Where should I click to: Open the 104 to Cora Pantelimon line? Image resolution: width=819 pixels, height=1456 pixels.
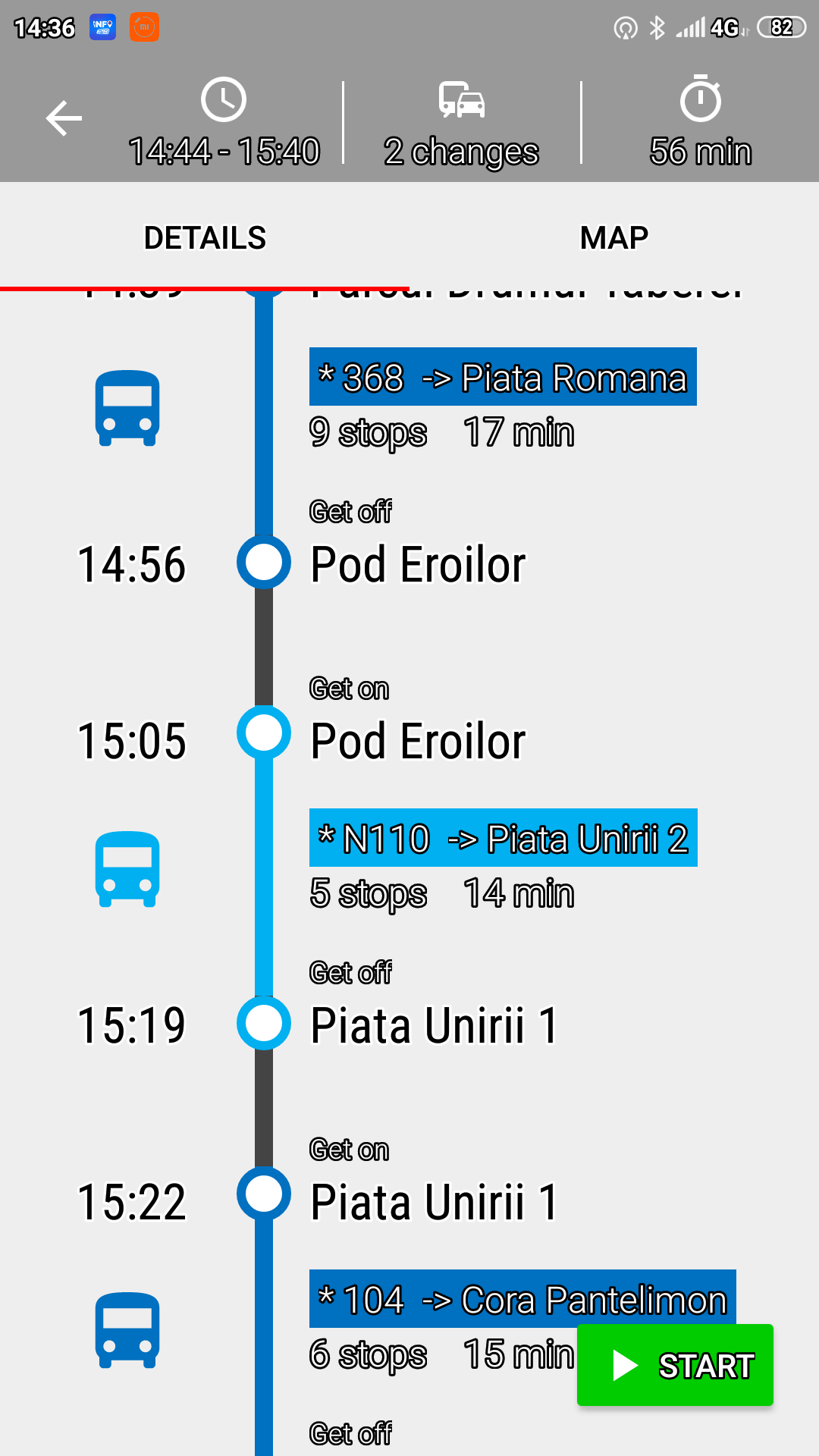(522, 1299)
